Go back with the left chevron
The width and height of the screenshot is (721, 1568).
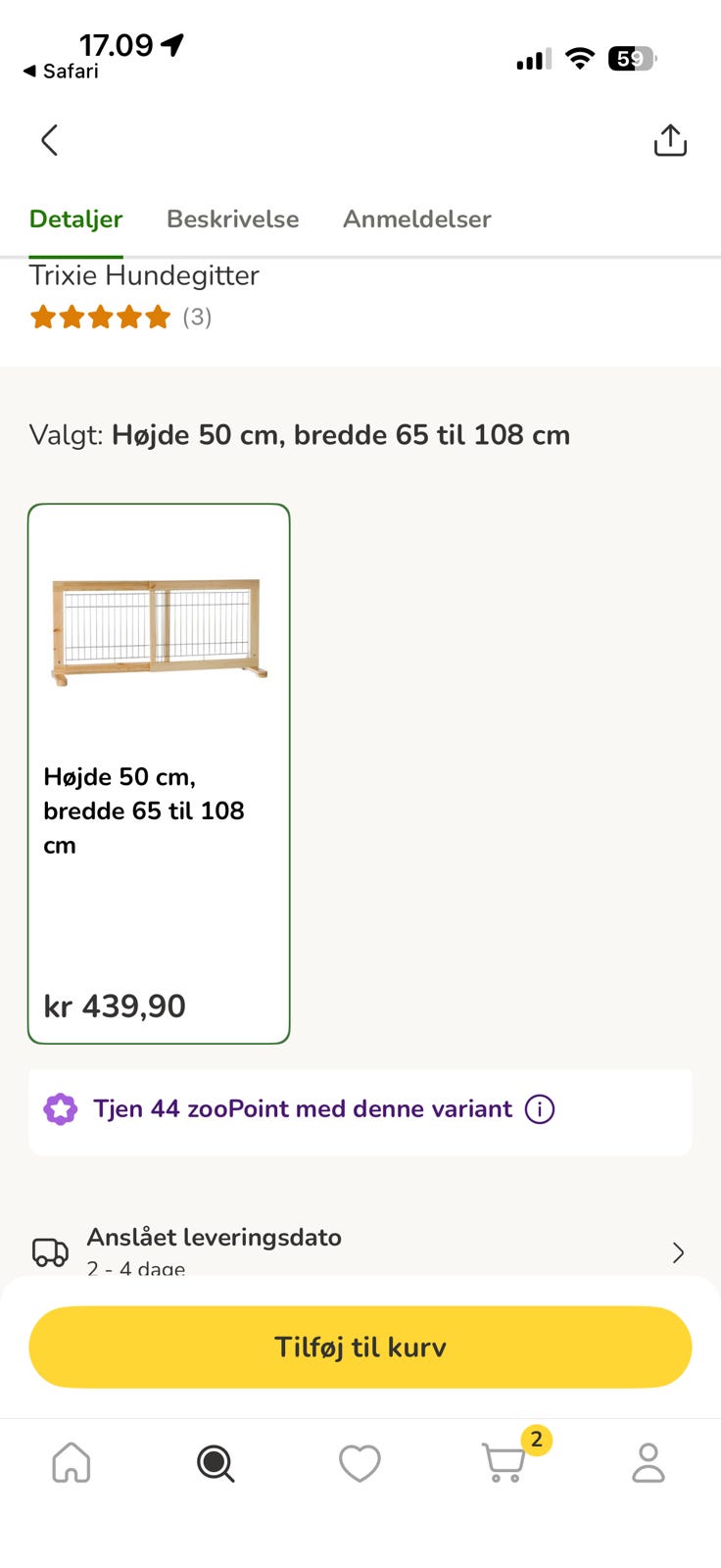point(49,139)
